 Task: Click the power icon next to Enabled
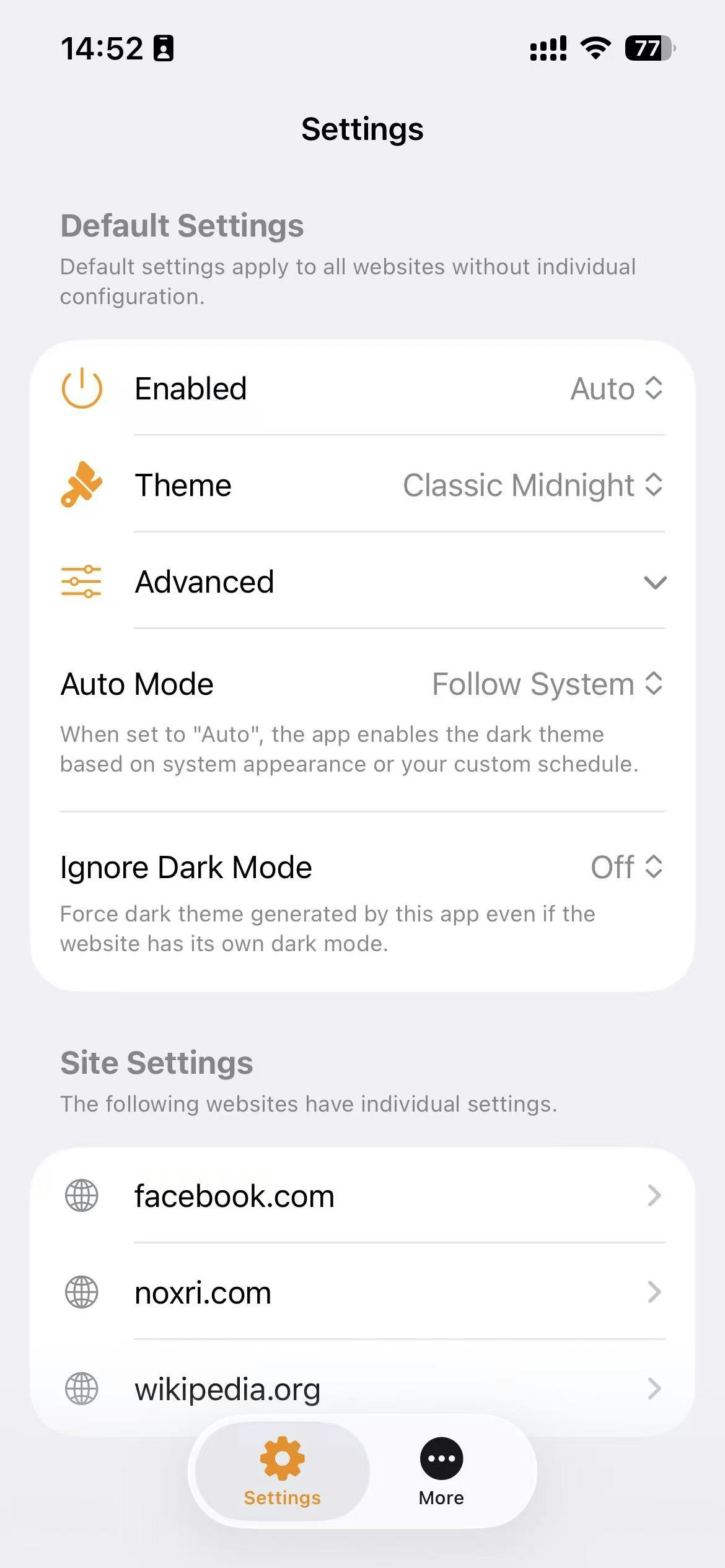(81, 389)
